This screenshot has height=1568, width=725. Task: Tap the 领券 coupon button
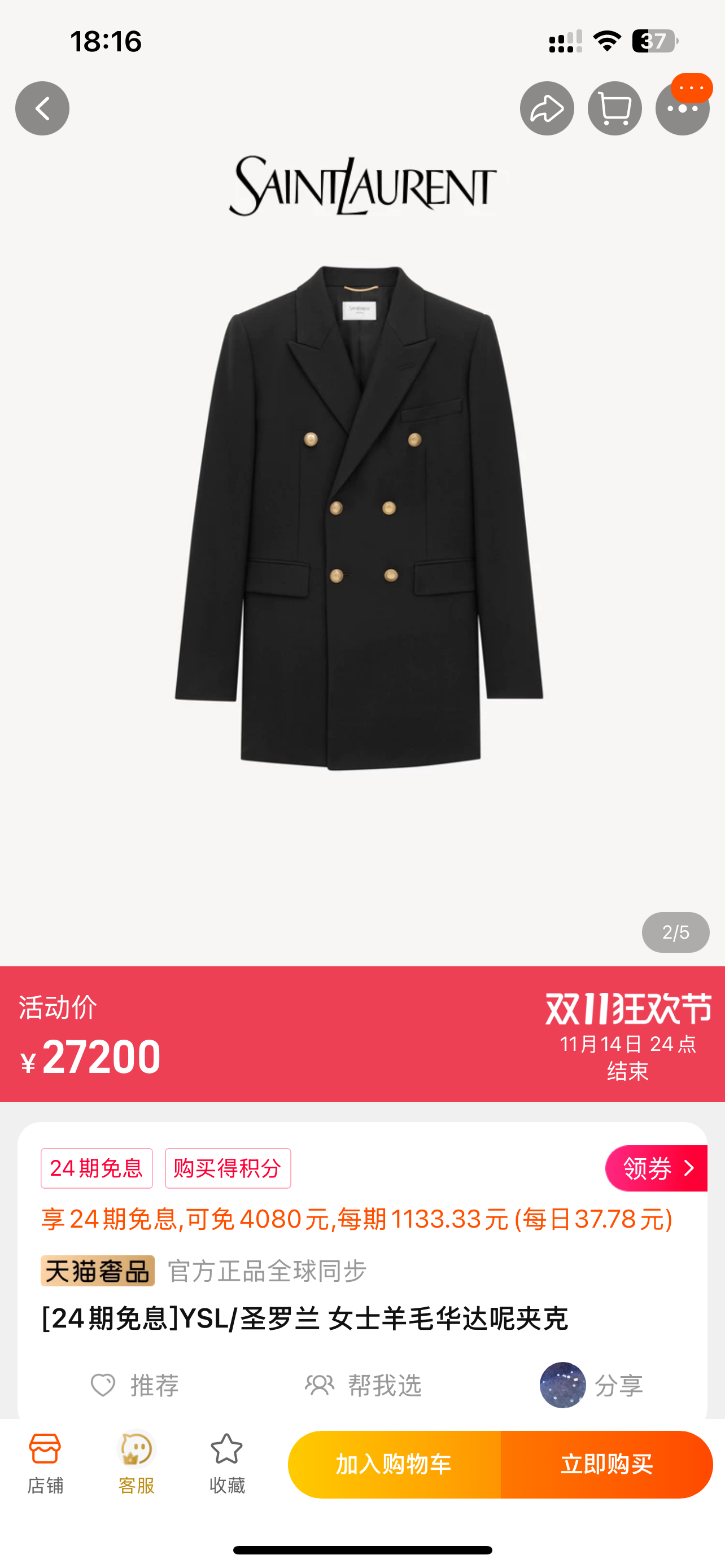(656, 1168)
